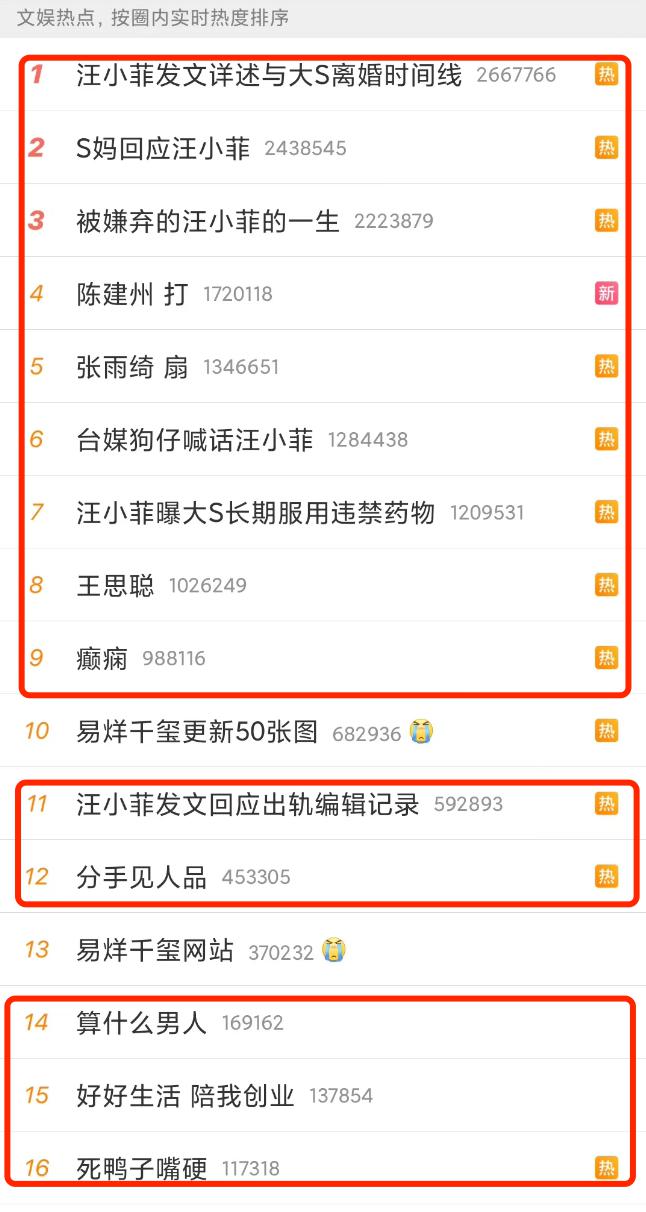Image resolution: width=646 pixels, height=1212 pixels.
Task: View 汪小菲曝大S长期服用违禁药物 topic
Action: (x=255, y=513)
